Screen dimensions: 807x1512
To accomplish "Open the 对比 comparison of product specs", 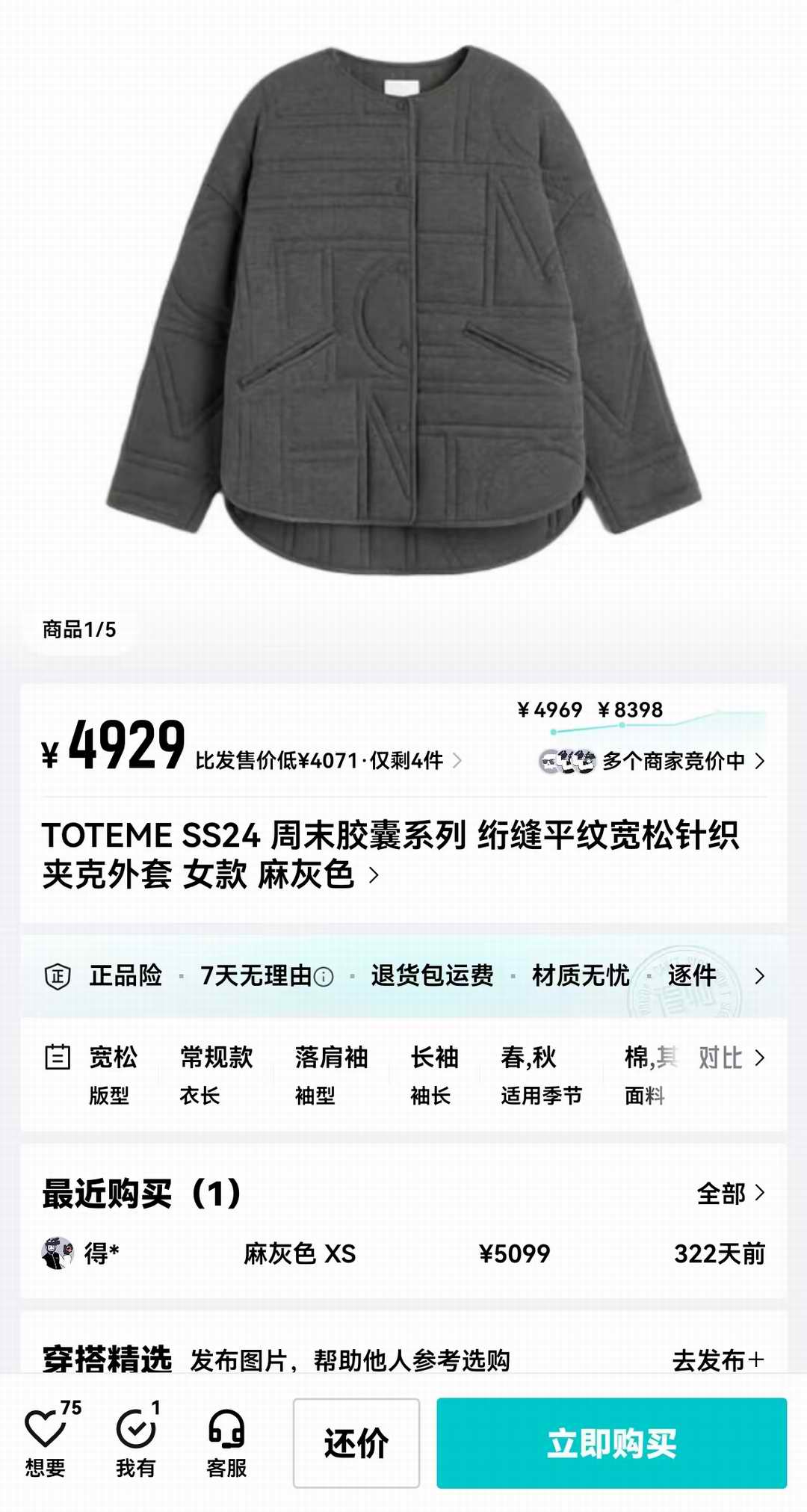I will 731,1058.
